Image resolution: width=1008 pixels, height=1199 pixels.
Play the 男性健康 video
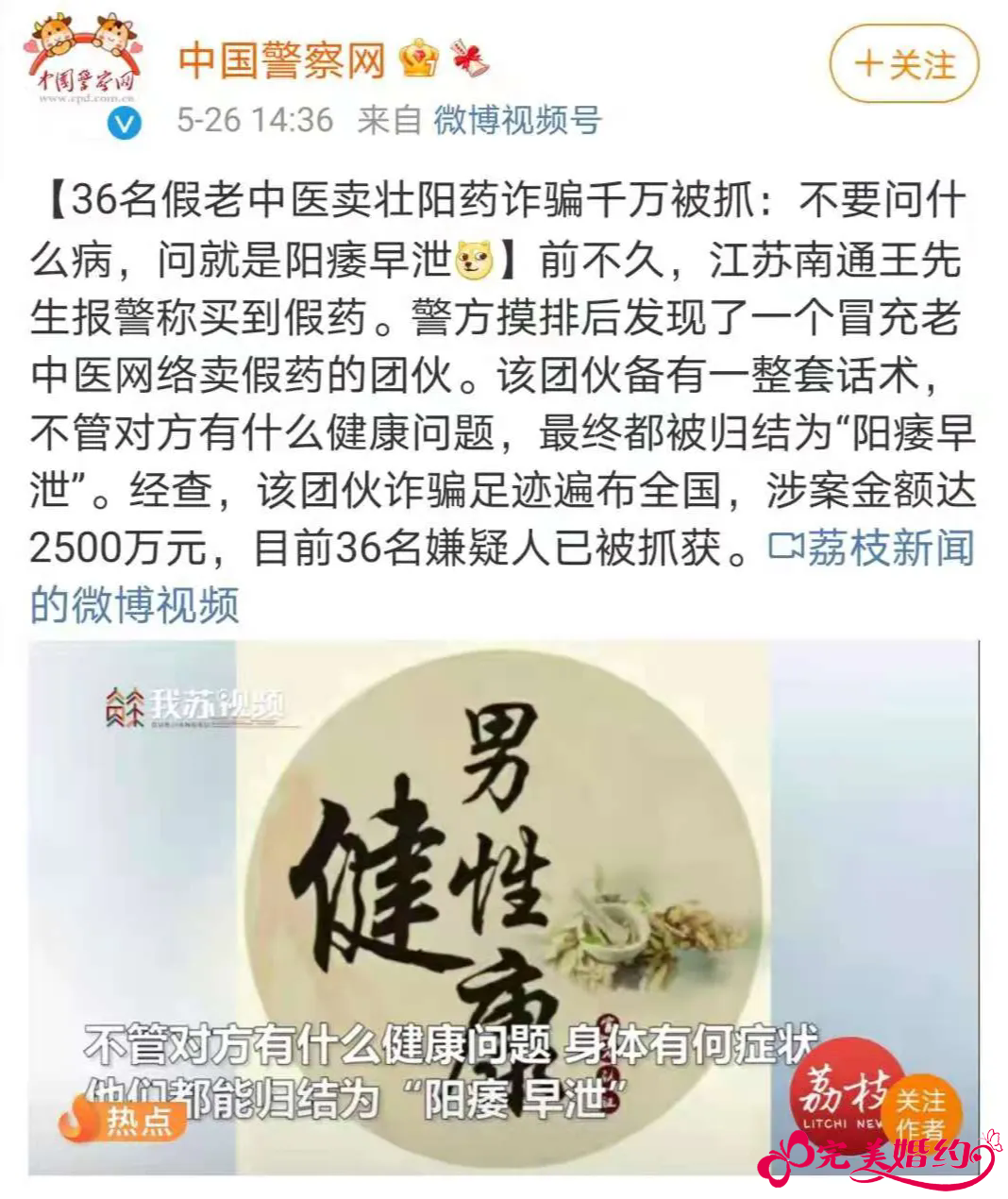point(503,906)
